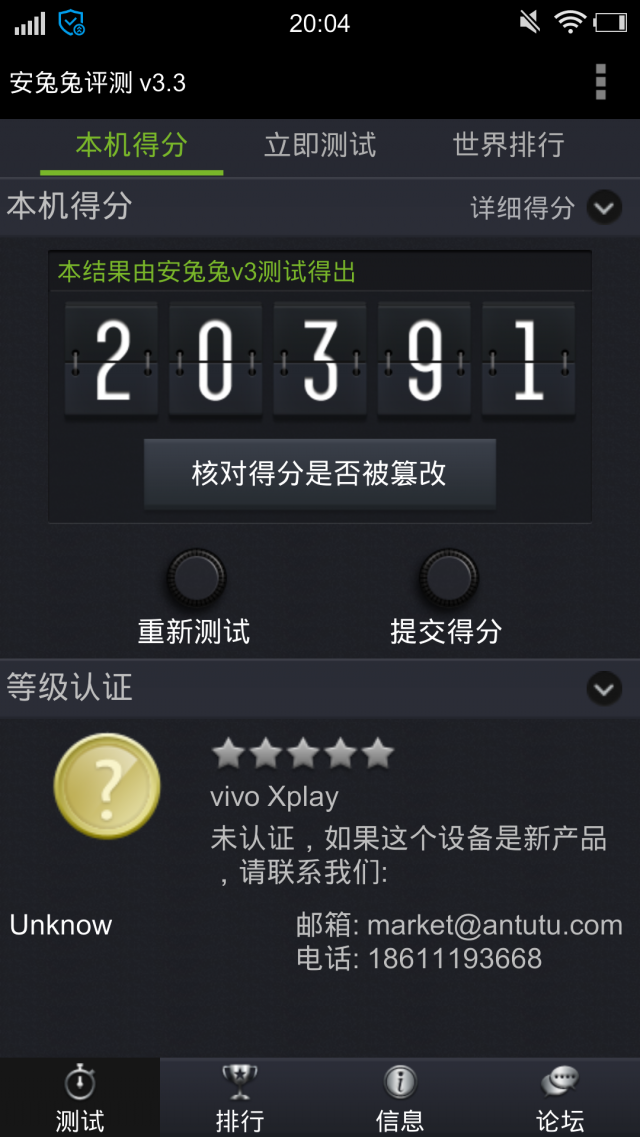Open 测试 in bottom navigation
The image size is (640, 1138).
[80, 1098]
